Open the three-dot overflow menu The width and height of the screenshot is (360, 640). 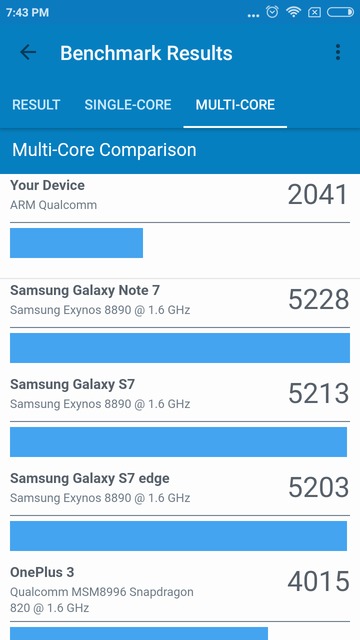(x=338, y=53)
